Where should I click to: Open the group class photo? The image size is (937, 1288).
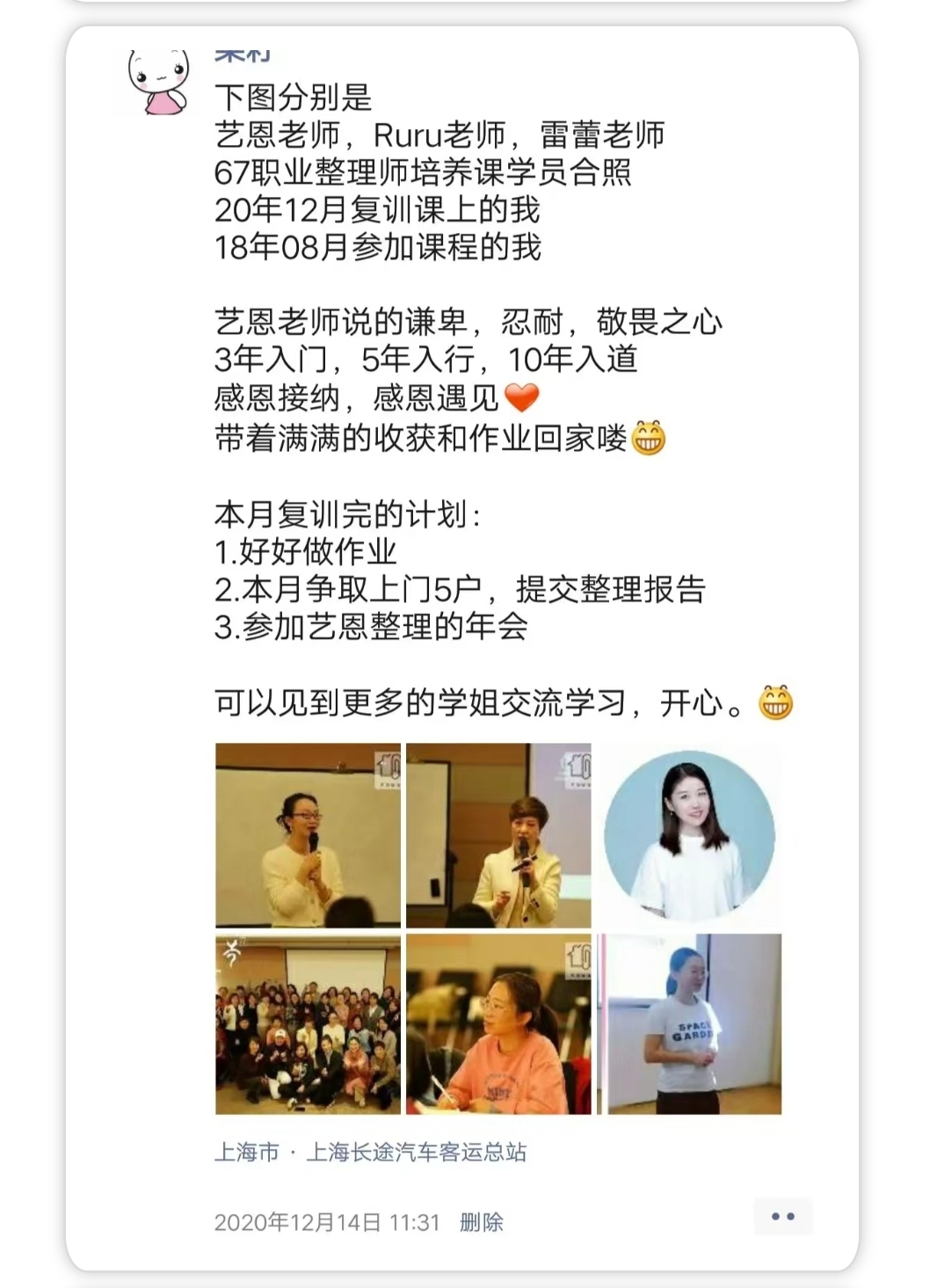[308, 1025]
